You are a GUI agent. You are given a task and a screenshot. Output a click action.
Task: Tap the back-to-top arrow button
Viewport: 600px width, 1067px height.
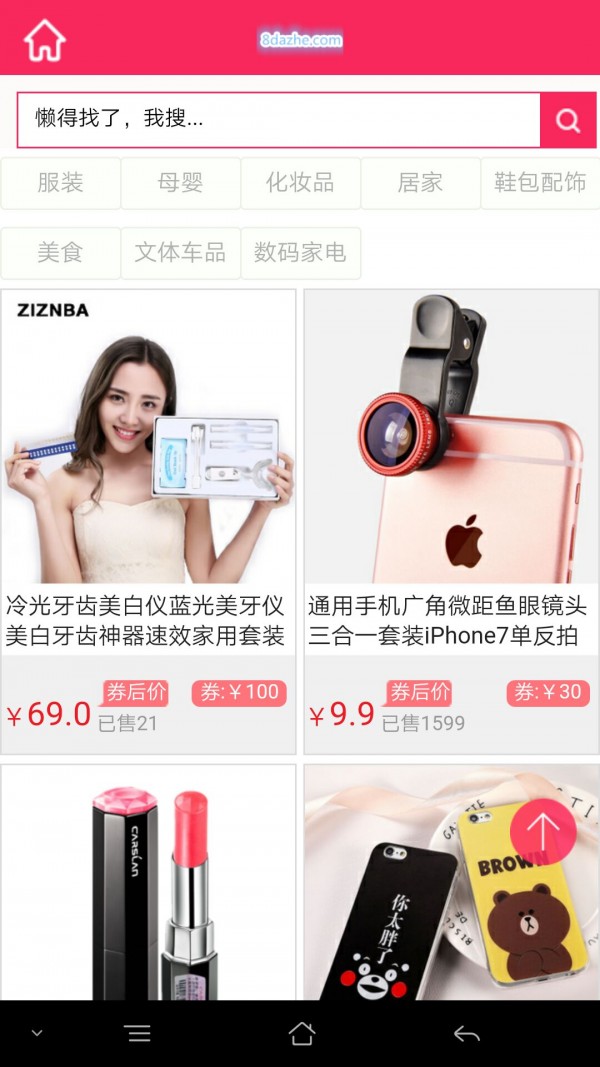543,831
